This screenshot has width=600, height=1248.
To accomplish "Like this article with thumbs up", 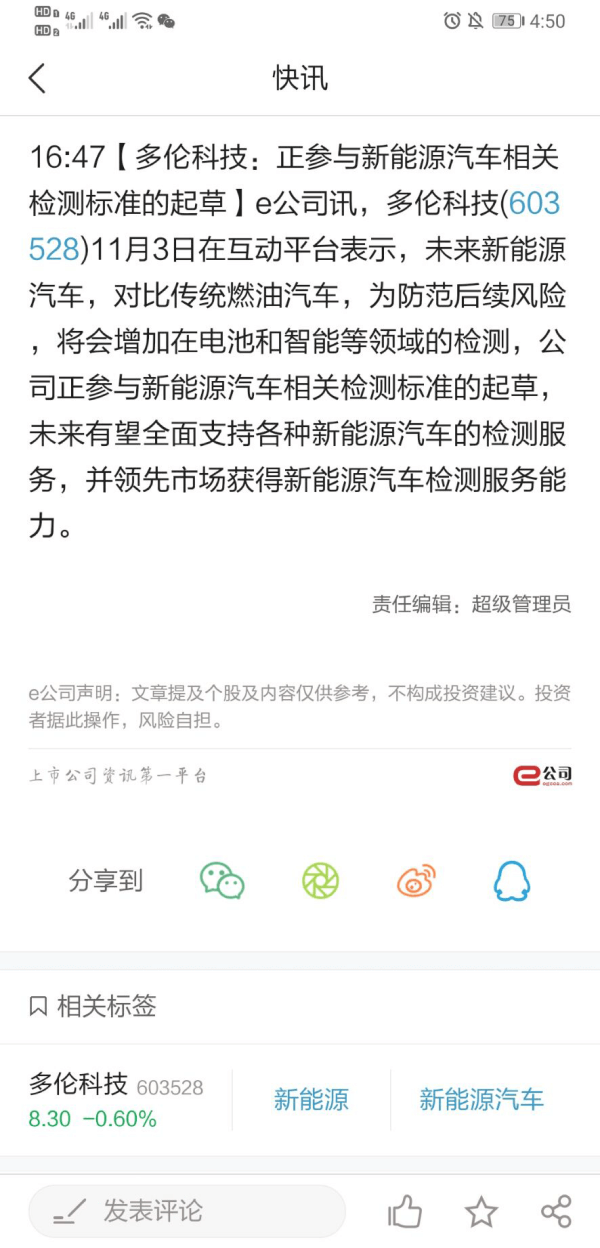I will (x=405, y=1212).
